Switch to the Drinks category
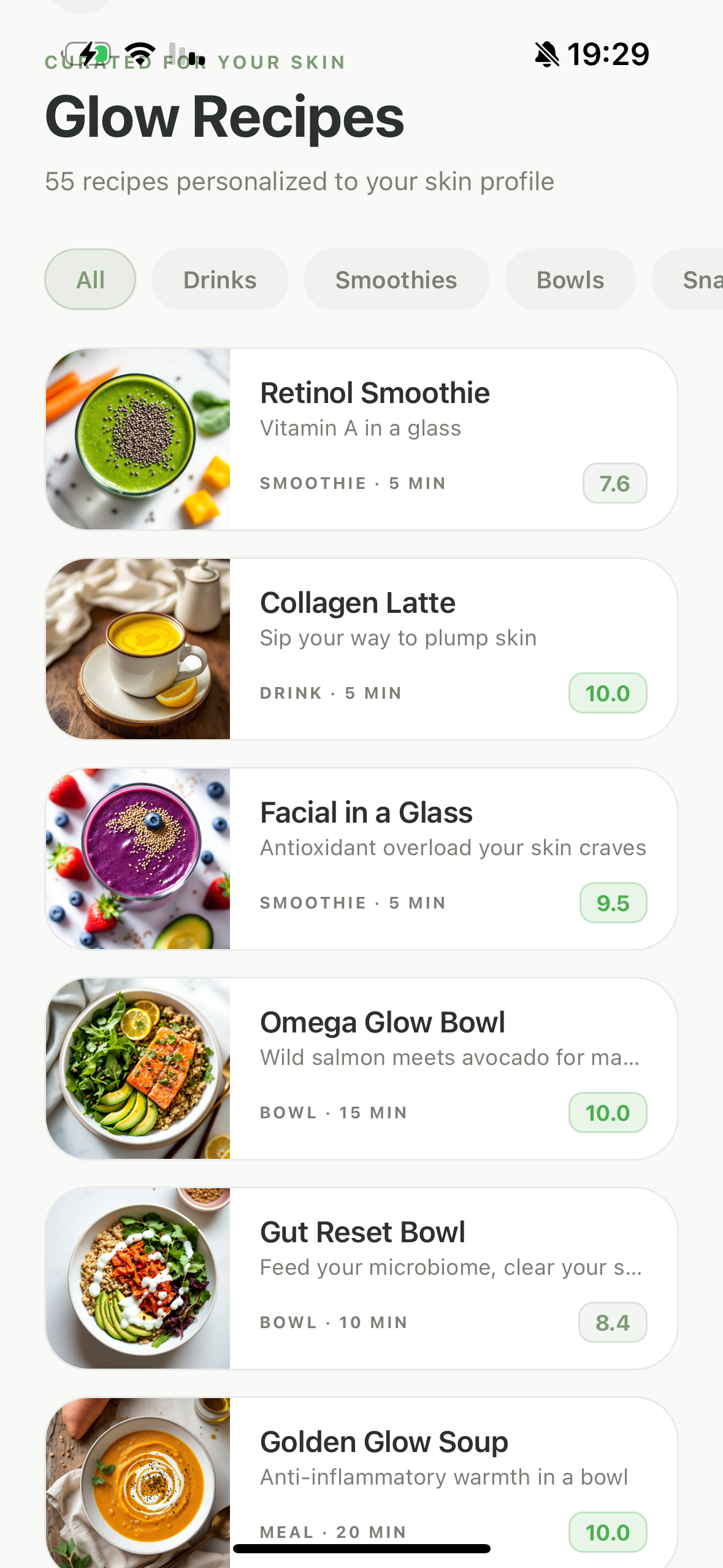 pyautogui.click(x=220, y=279)
